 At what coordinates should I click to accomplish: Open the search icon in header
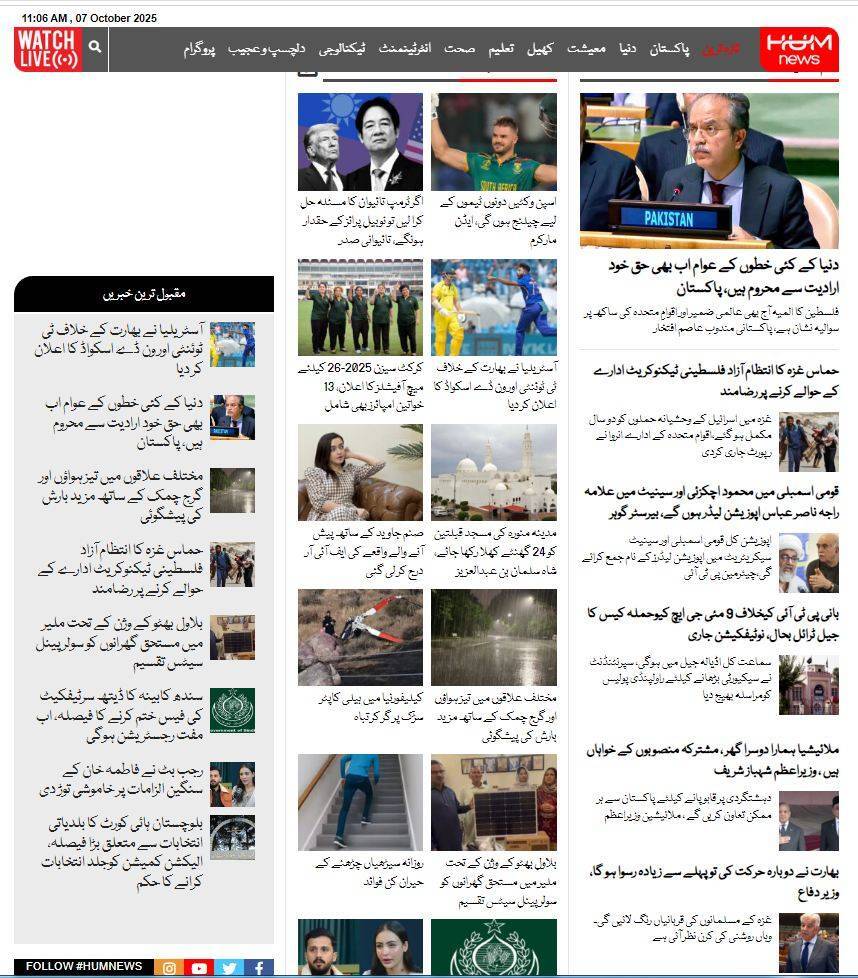(95, 46)
